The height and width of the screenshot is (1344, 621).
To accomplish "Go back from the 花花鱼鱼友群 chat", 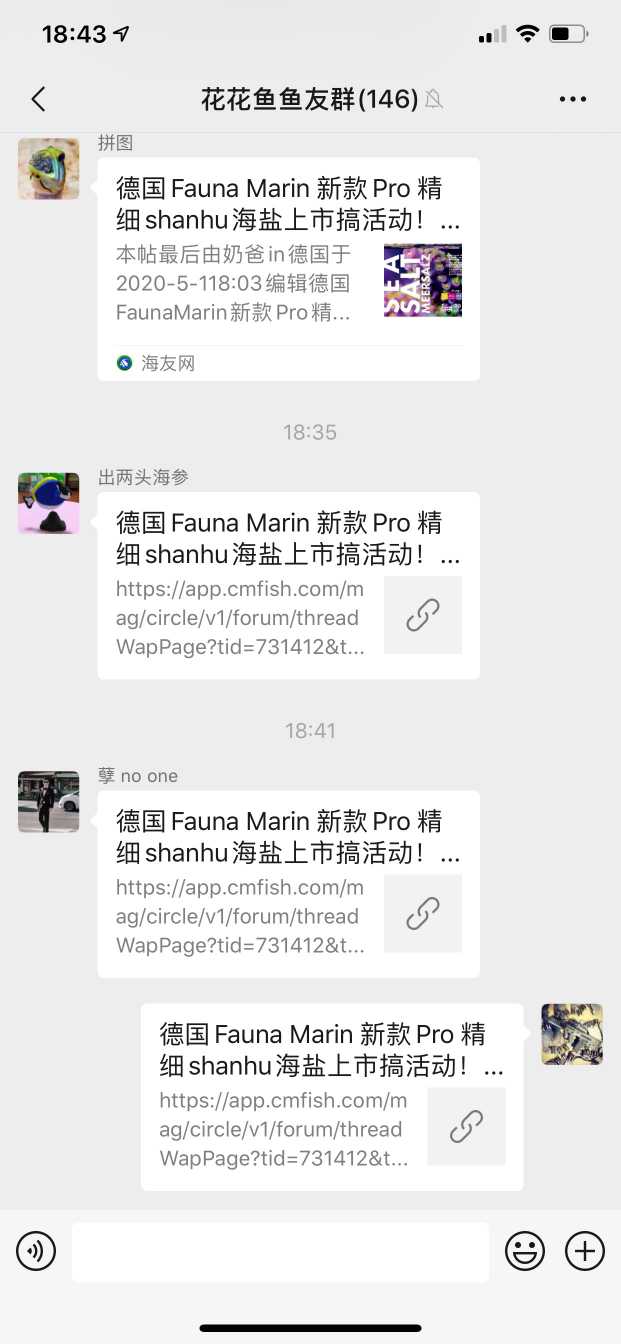I will 38,98.
